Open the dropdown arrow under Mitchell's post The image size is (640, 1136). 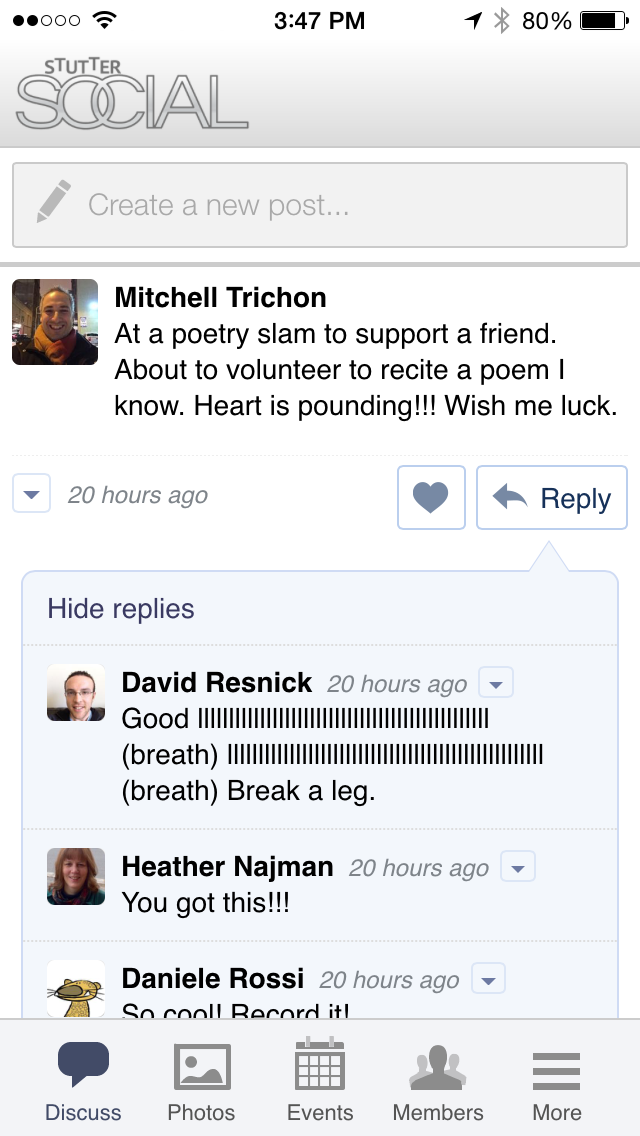[x=32, y=494]
